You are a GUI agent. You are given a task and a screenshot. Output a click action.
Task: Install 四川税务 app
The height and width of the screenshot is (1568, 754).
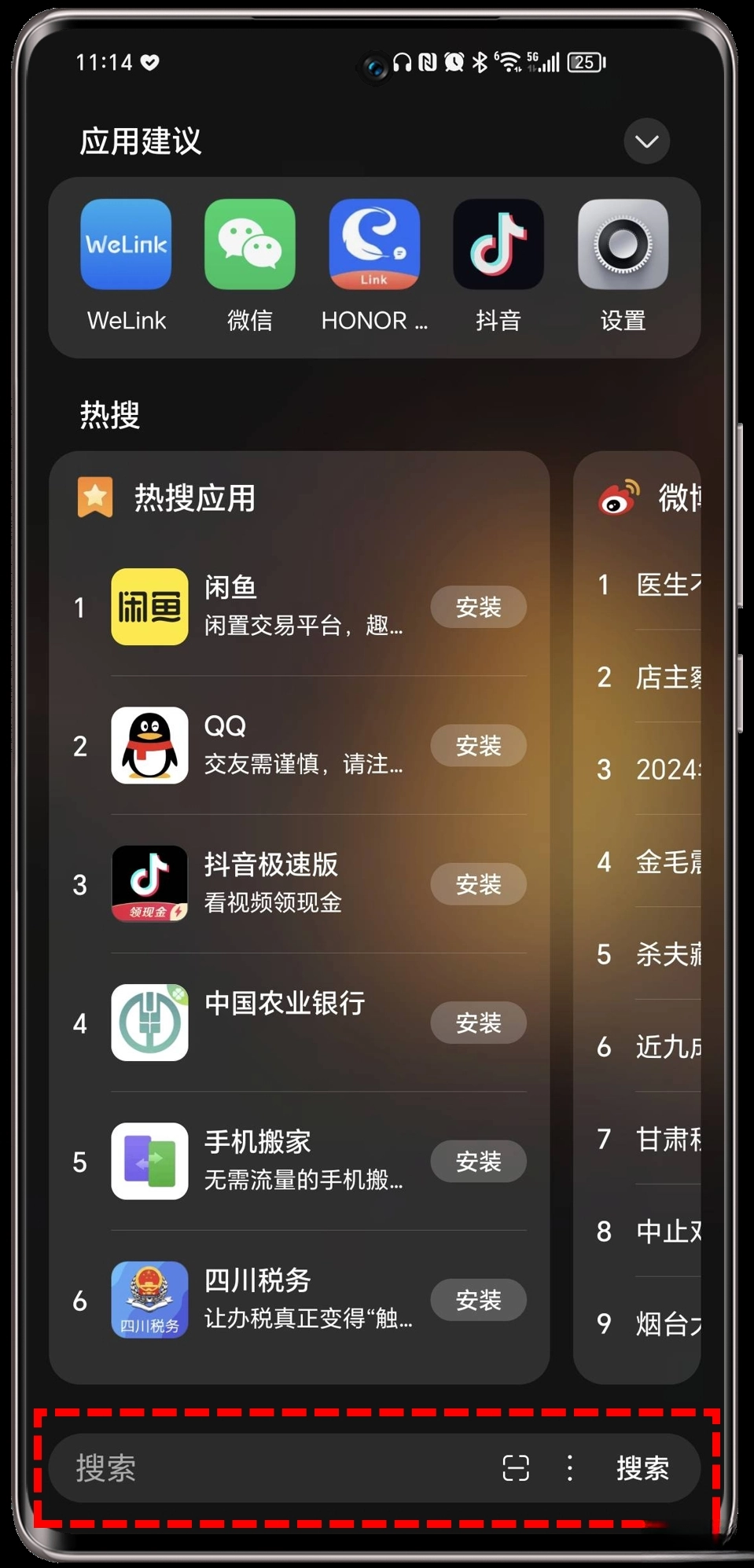point(478,1300)
